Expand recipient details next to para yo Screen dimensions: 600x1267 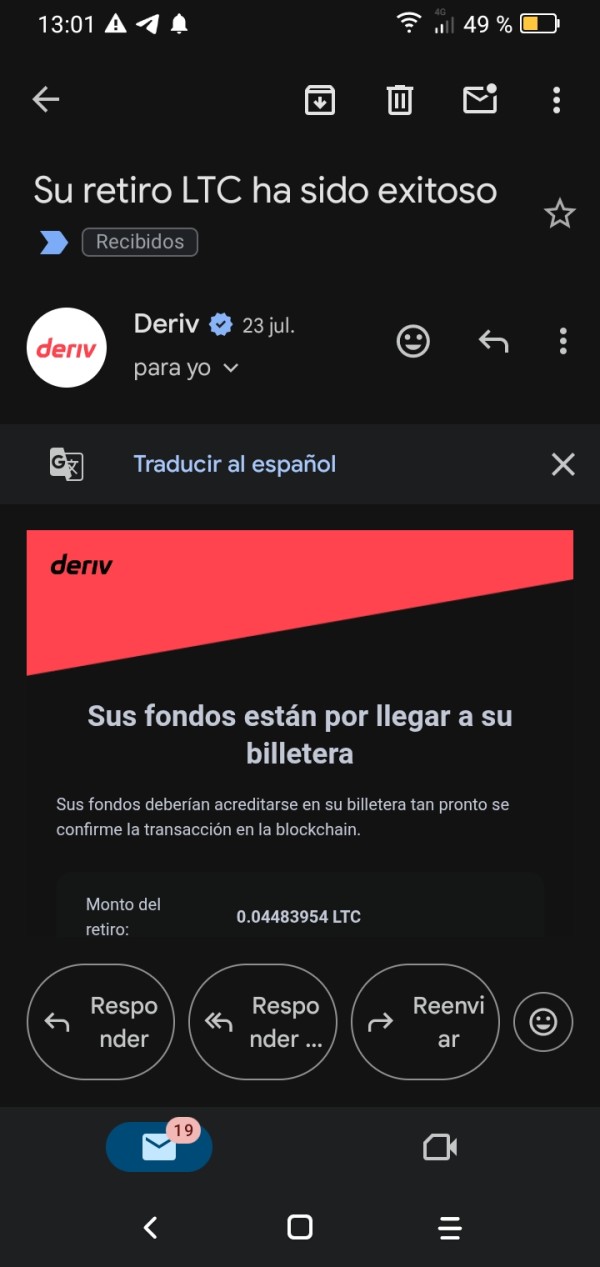tap(230, 368)
